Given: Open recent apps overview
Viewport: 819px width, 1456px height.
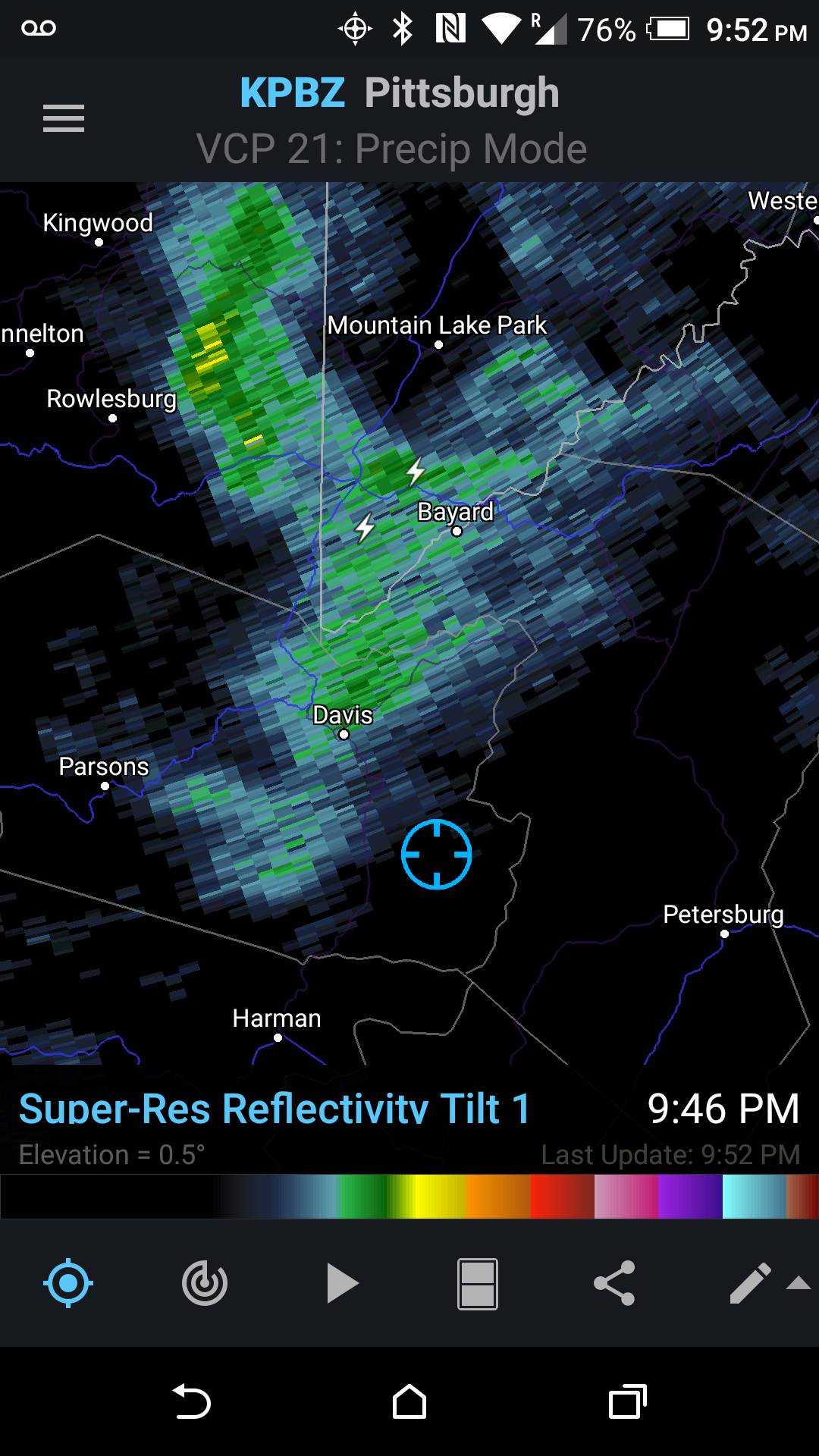Looking at the screenshot, I should [628, 1401].
